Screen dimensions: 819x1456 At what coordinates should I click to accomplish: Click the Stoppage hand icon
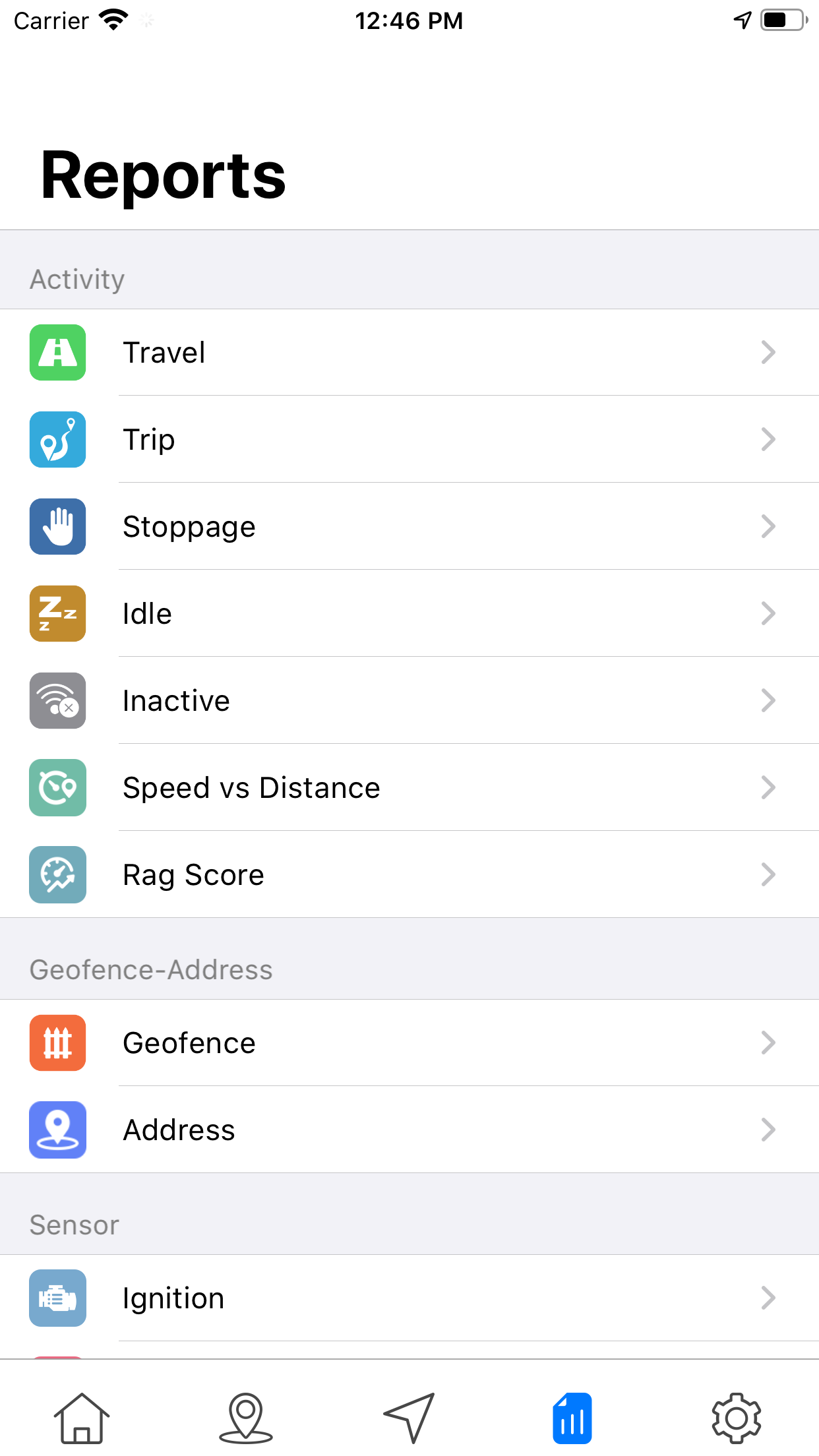[x=57, y=527]
